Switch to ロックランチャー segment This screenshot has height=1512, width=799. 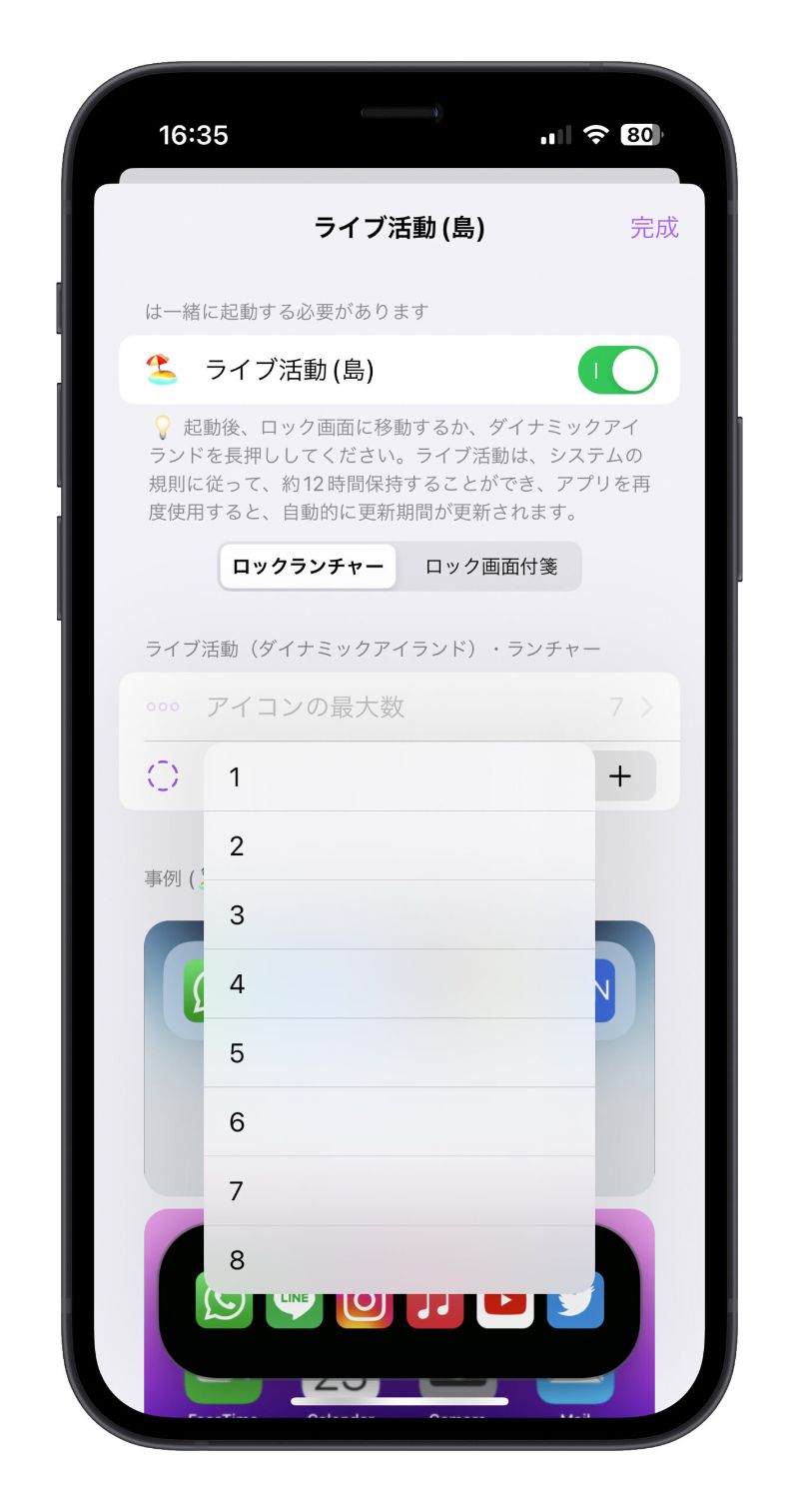pos(308,567)
